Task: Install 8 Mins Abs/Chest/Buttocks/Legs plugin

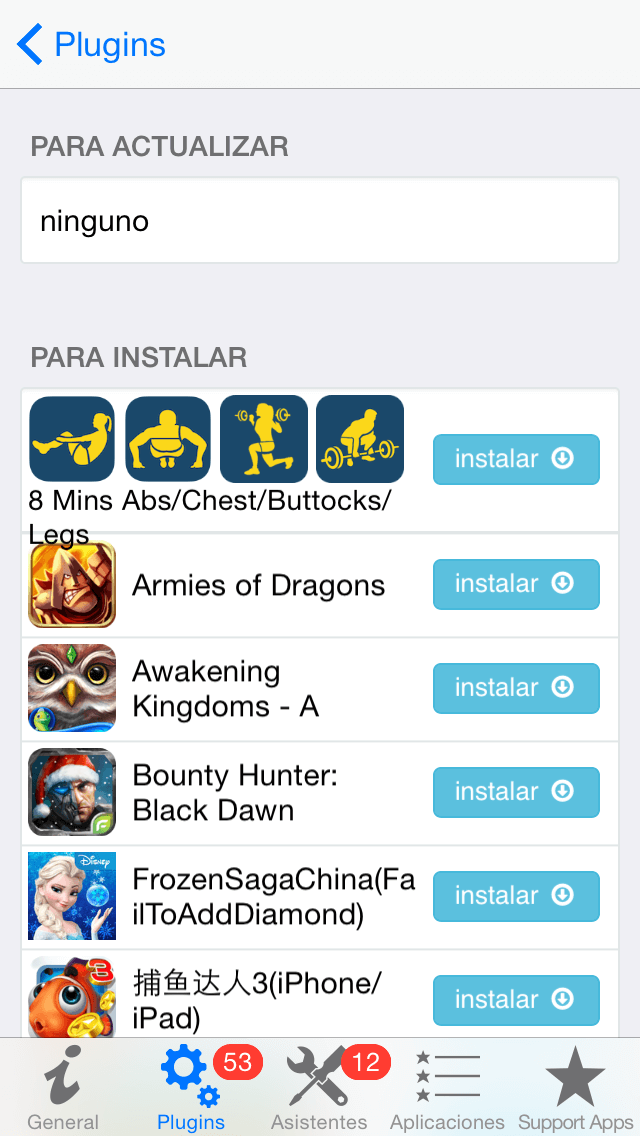Action: [516, 459]
